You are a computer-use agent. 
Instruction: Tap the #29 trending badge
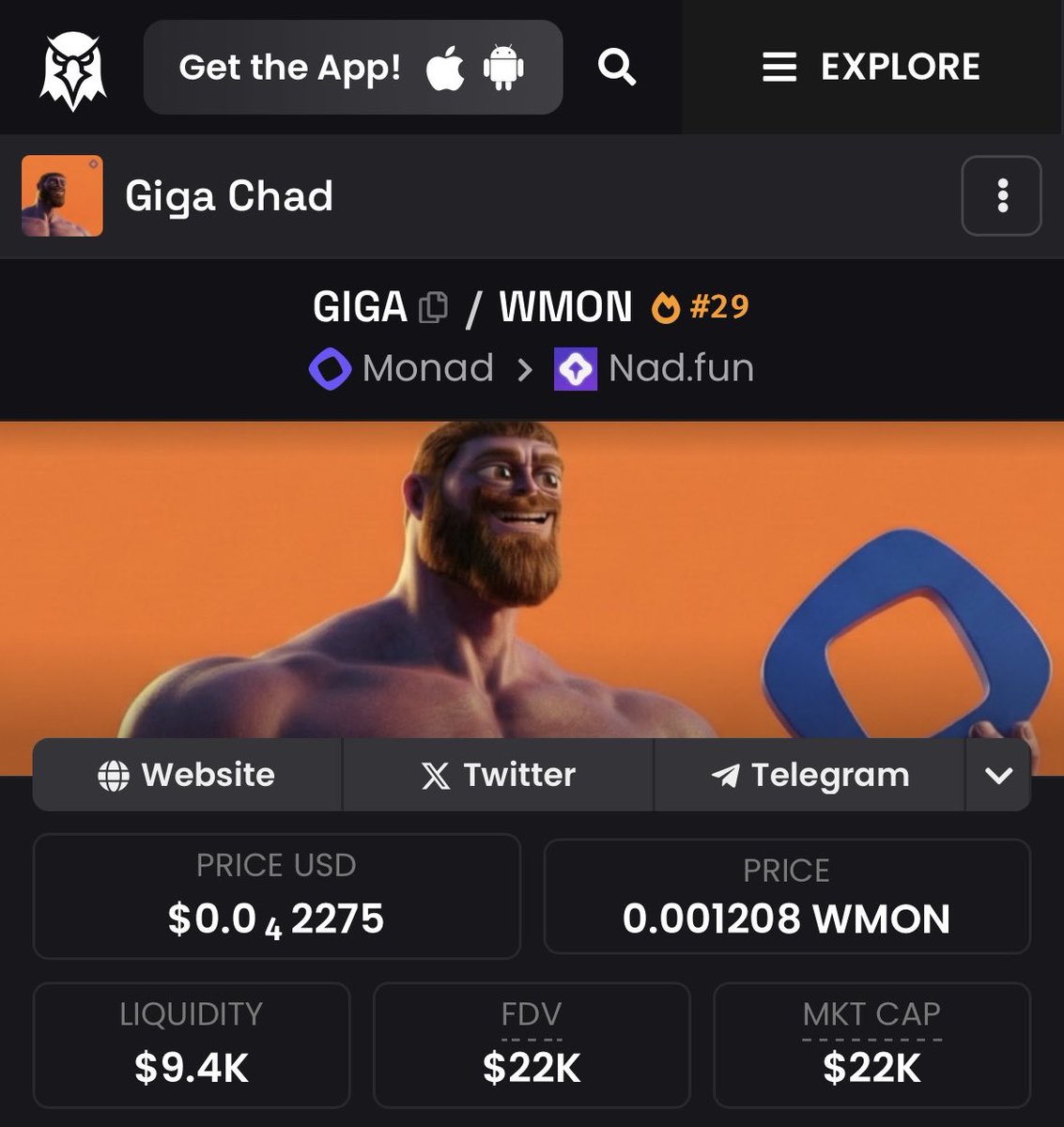coord(701,307)
